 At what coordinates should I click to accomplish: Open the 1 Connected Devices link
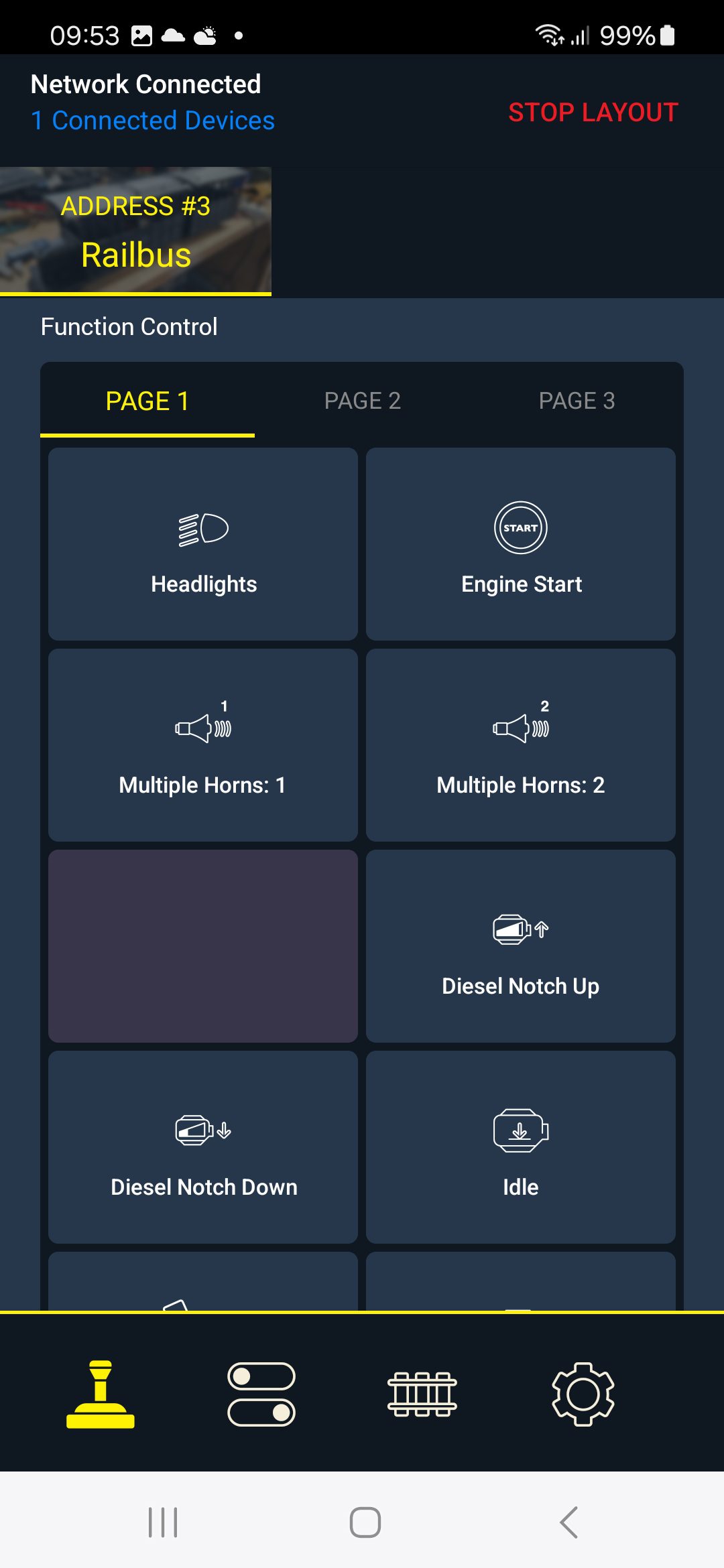pos(153,121)
